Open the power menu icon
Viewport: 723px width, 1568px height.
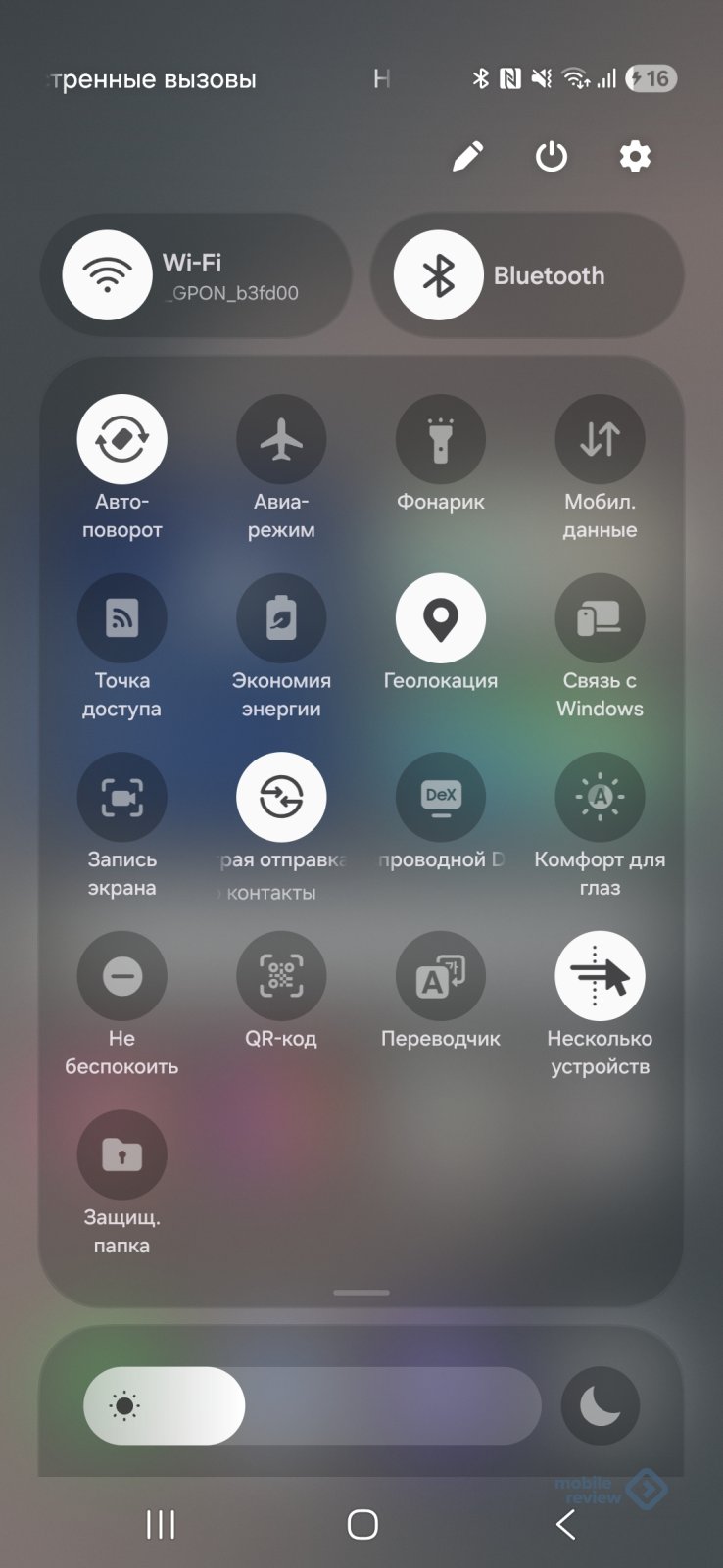pyautogui.click(x=552, y=156)
